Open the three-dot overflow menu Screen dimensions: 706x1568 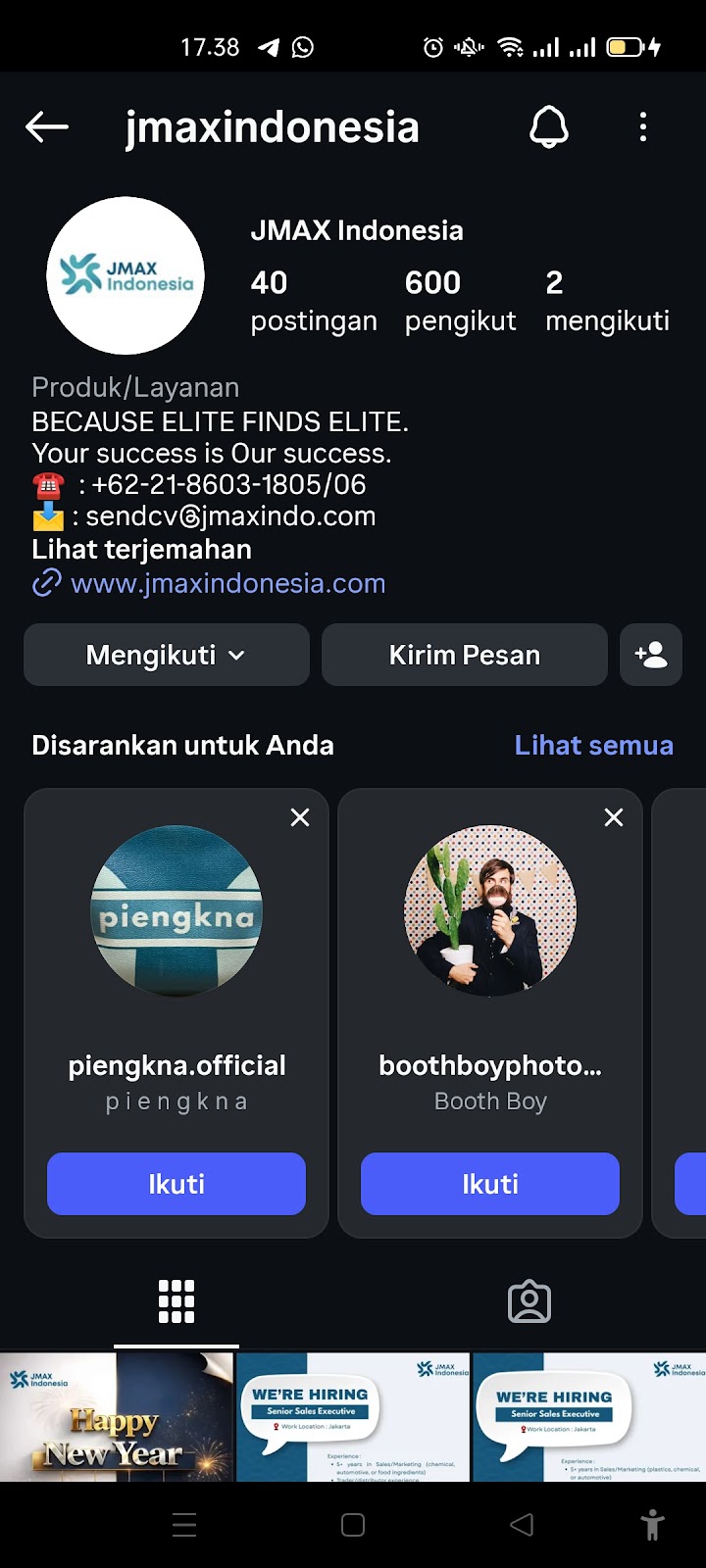coord(643,126)
